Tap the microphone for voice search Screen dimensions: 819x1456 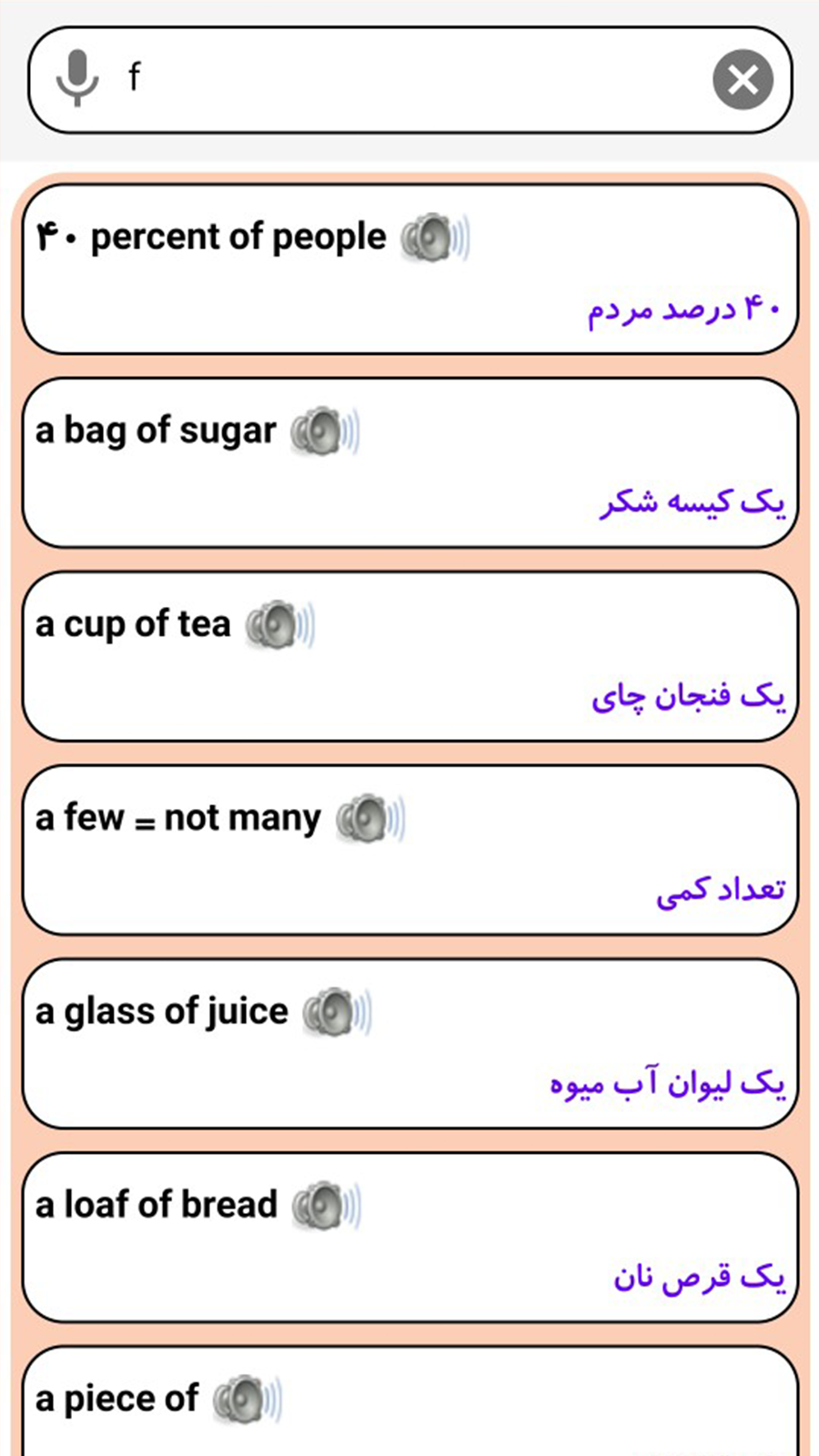[x=77, y=78]
